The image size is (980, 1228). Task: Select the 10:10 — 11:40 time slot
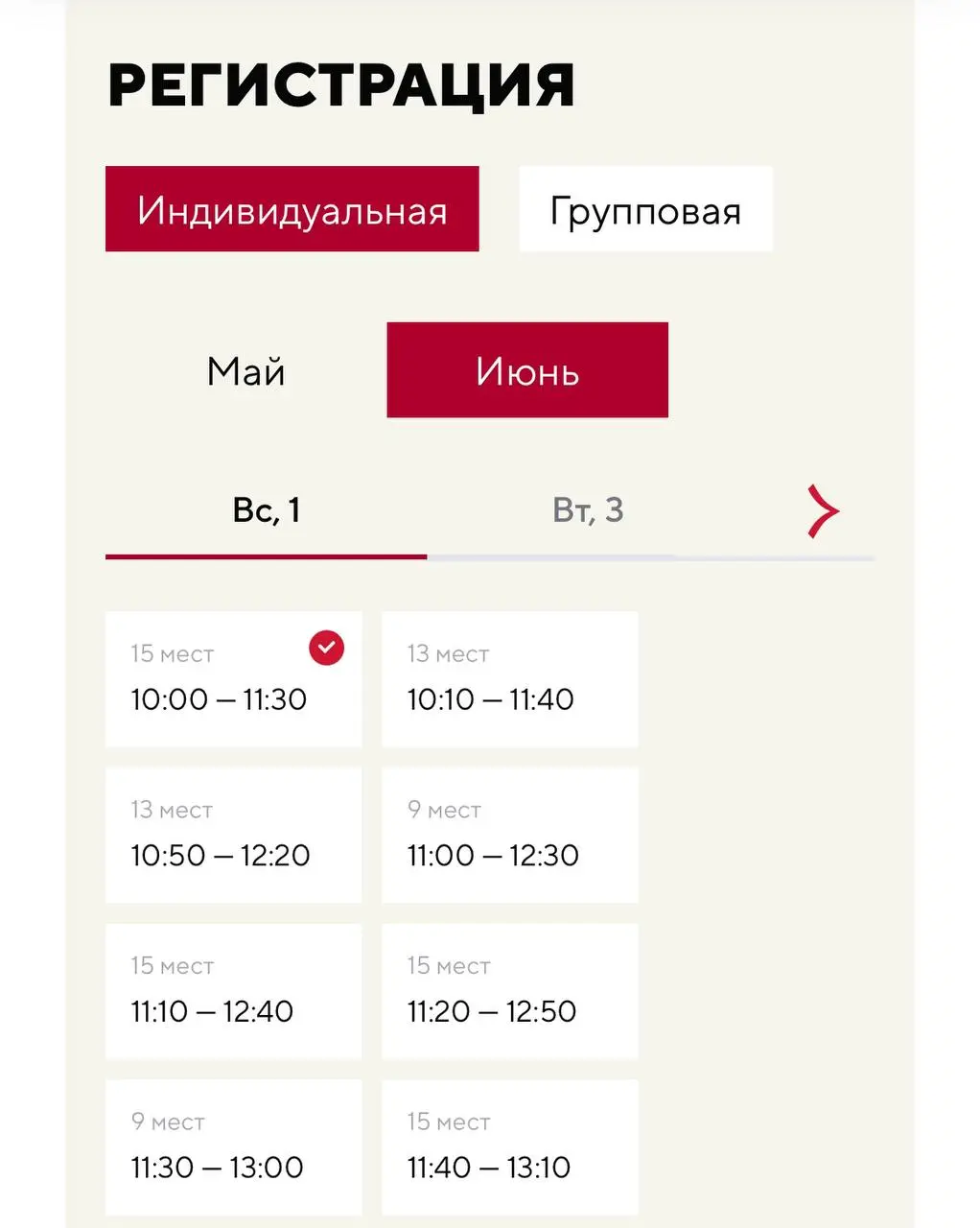[x=509, y=679]
